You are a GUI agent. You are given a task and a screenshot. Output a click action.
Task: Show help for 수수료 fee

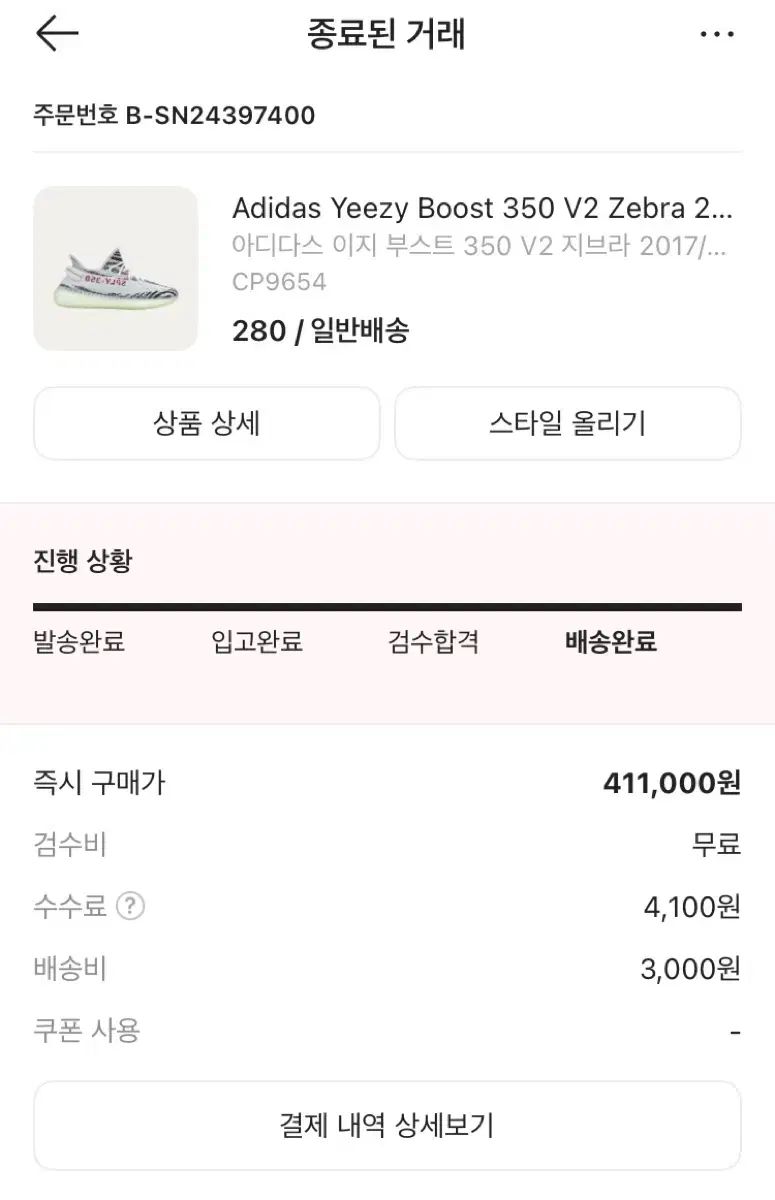pos(131,907)
